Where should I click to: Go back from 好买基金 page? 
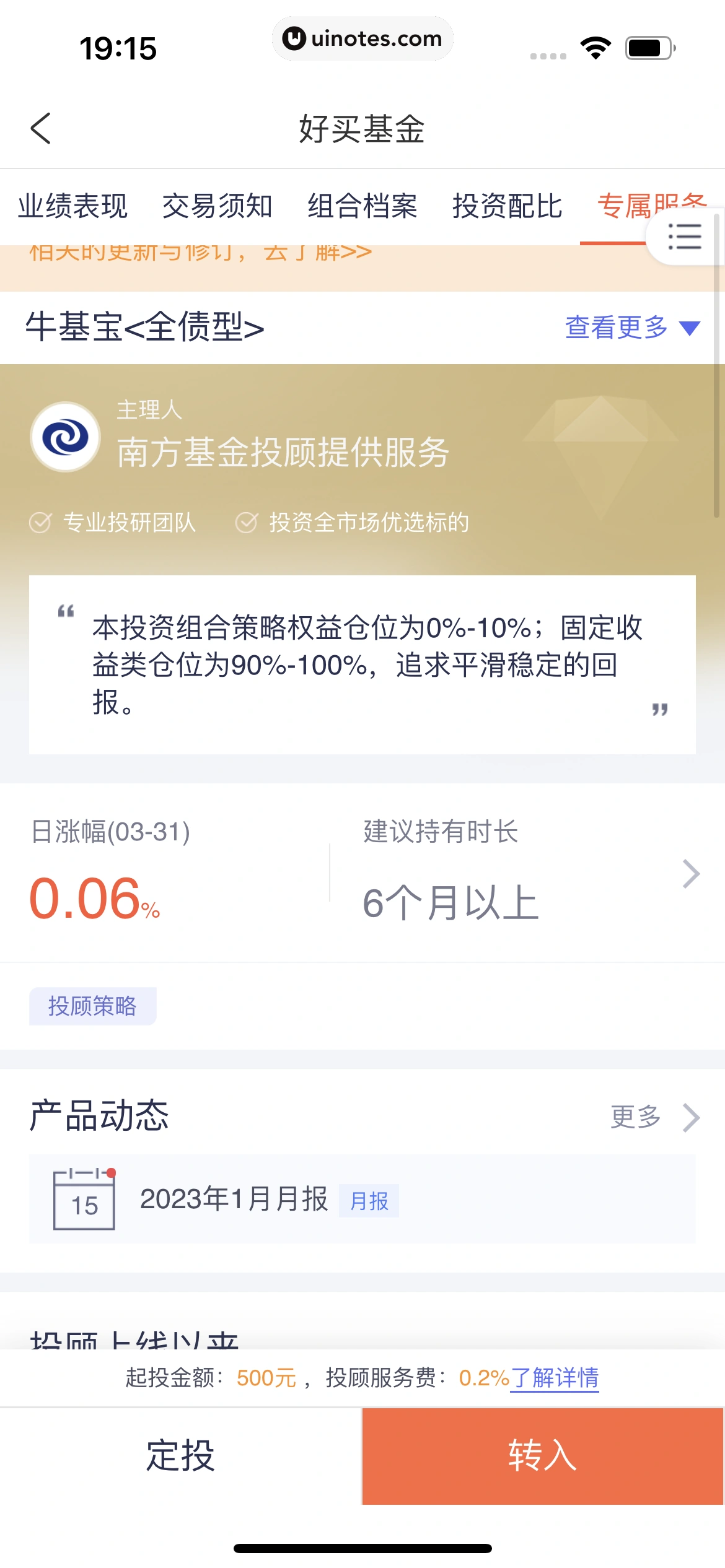41,129
